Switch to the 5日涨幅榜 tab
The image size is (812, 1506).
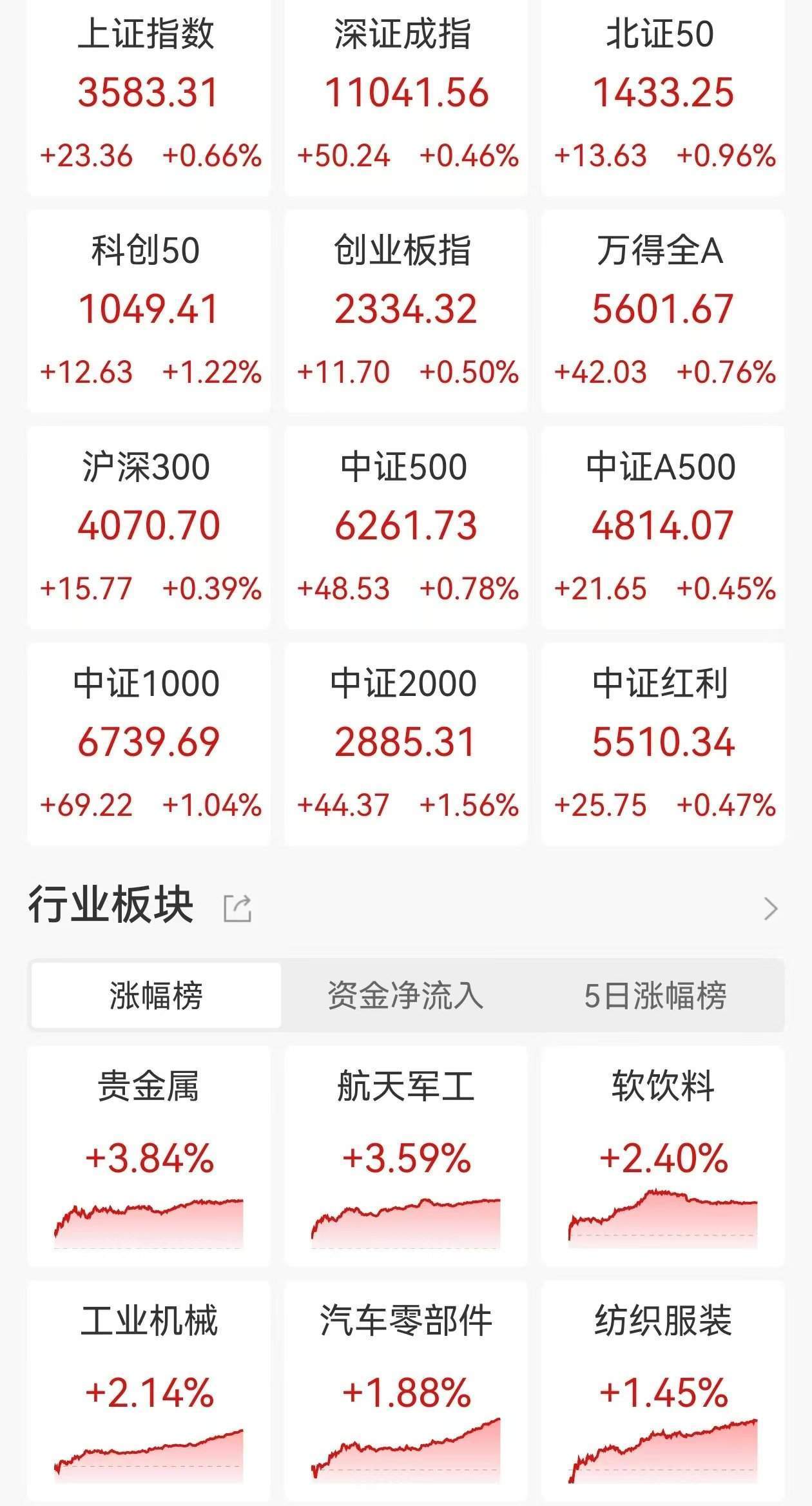(655, 995)
